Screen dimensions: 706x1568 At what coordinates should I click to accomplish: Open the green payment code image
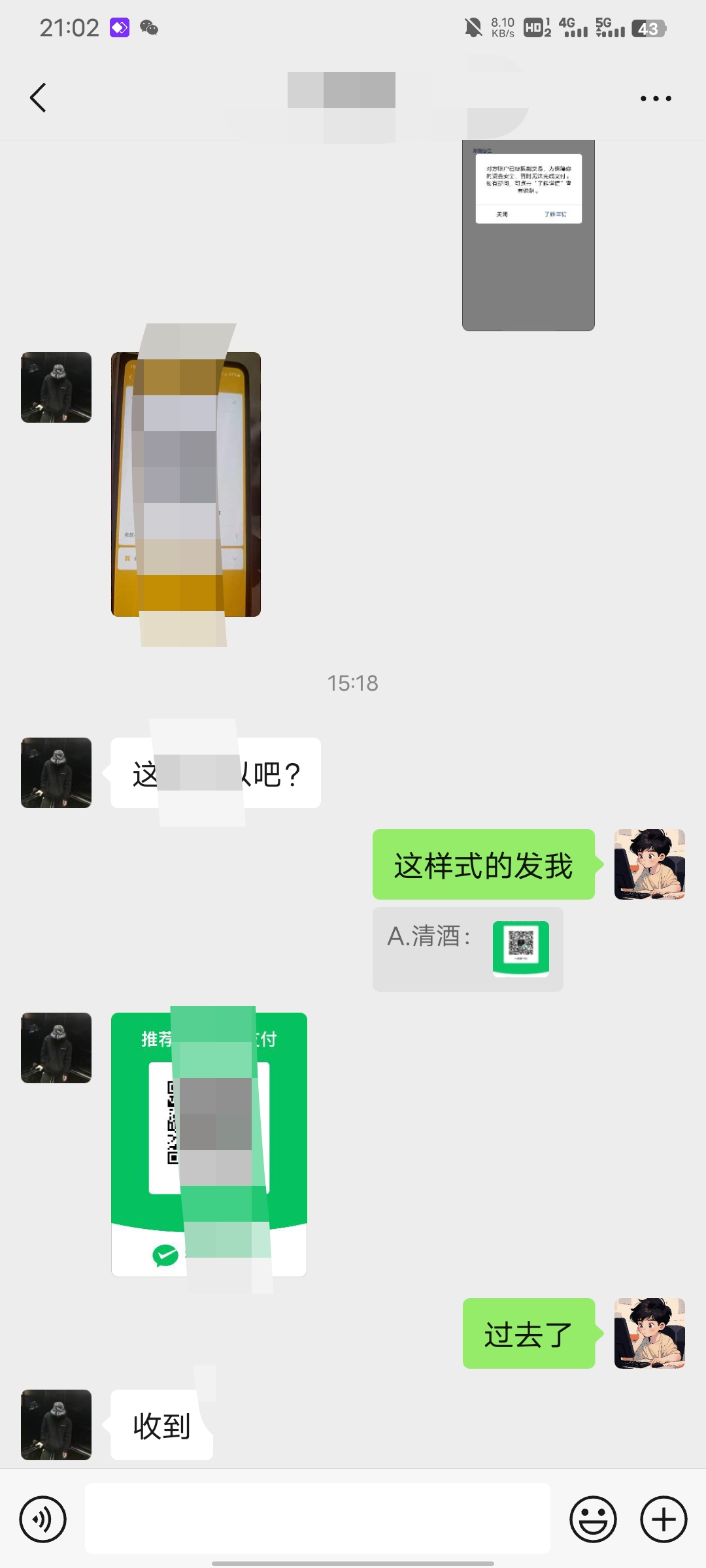click(209, 1145)
